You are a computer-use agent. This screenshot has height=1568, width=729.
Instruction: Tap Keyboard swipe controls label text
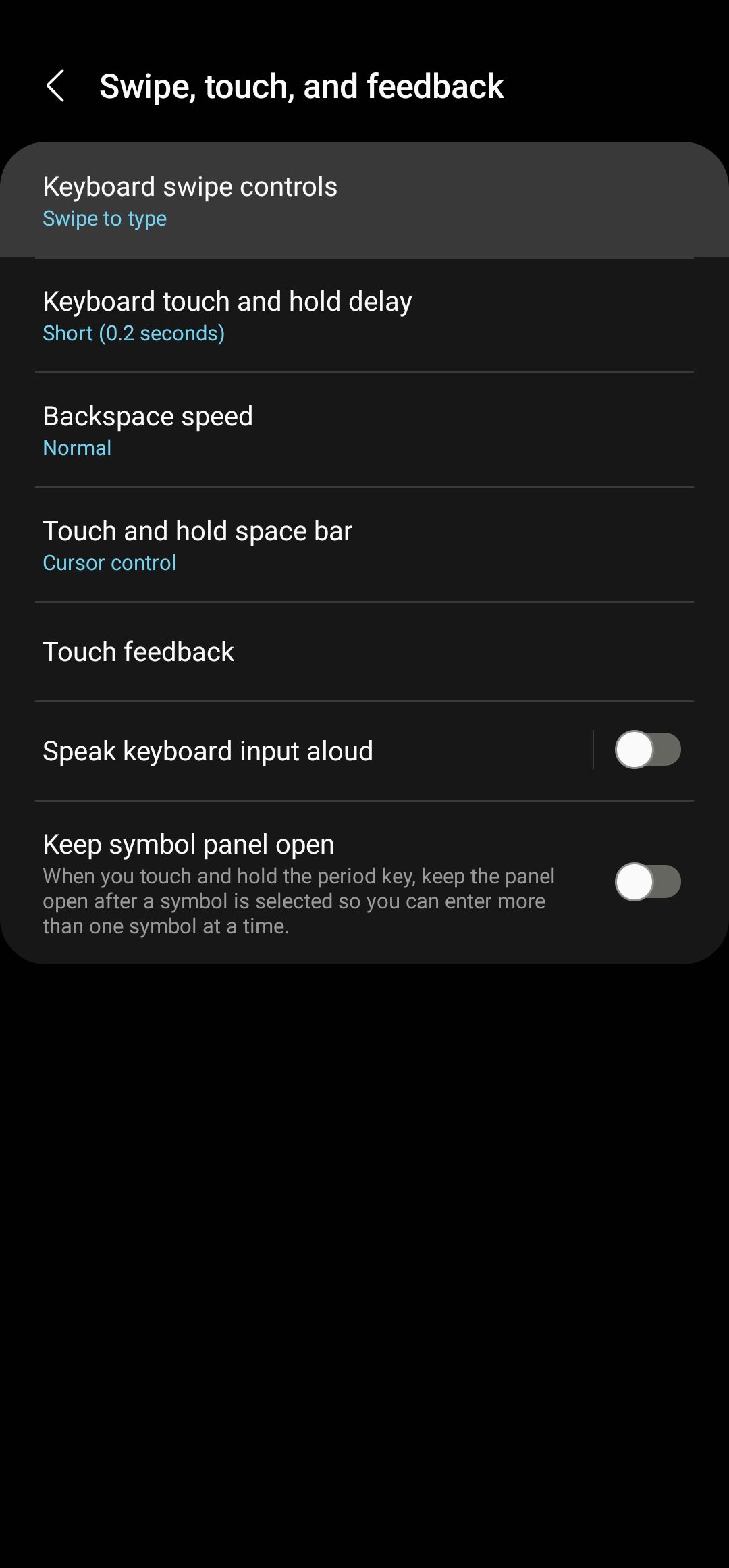(191, 186)
